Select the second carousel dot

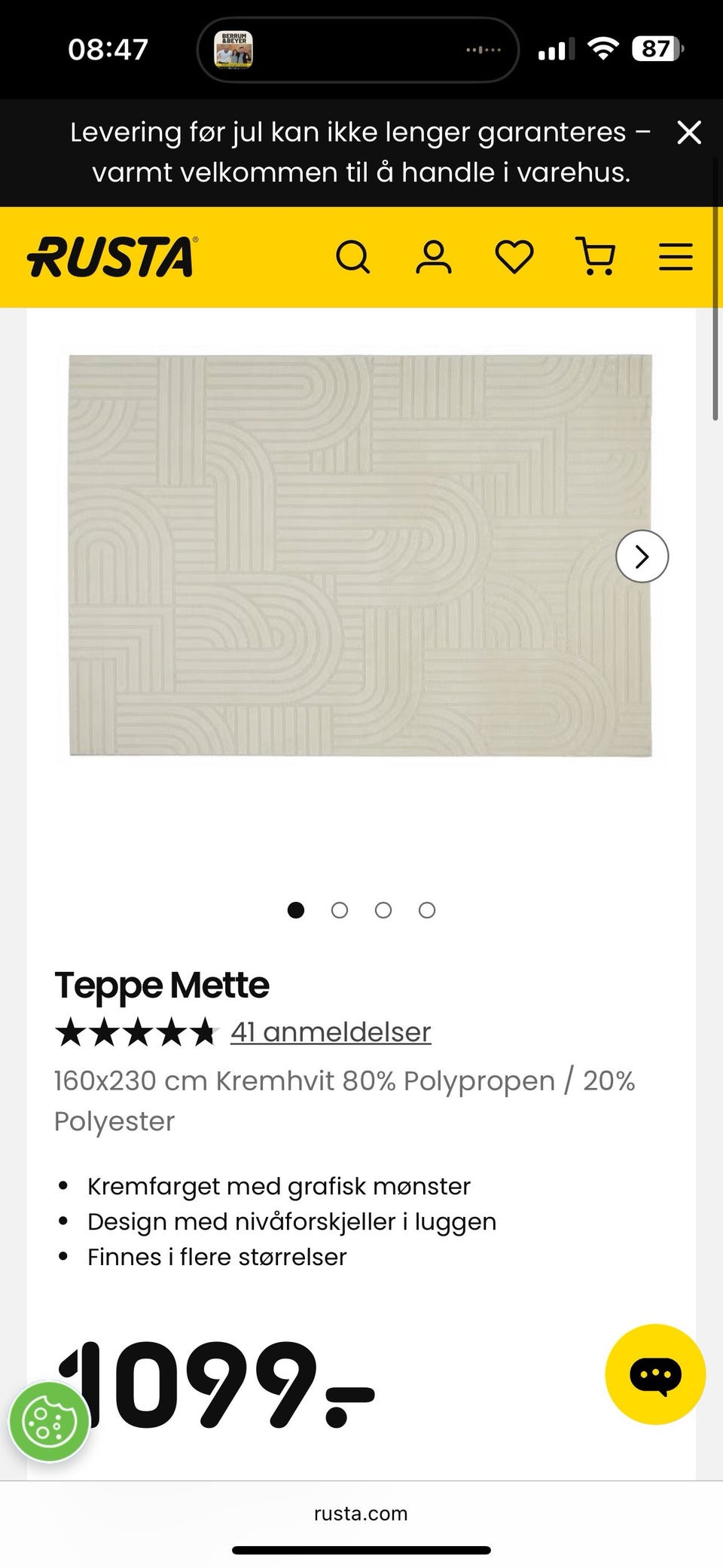pyautogui.click(x=340, y=910)
